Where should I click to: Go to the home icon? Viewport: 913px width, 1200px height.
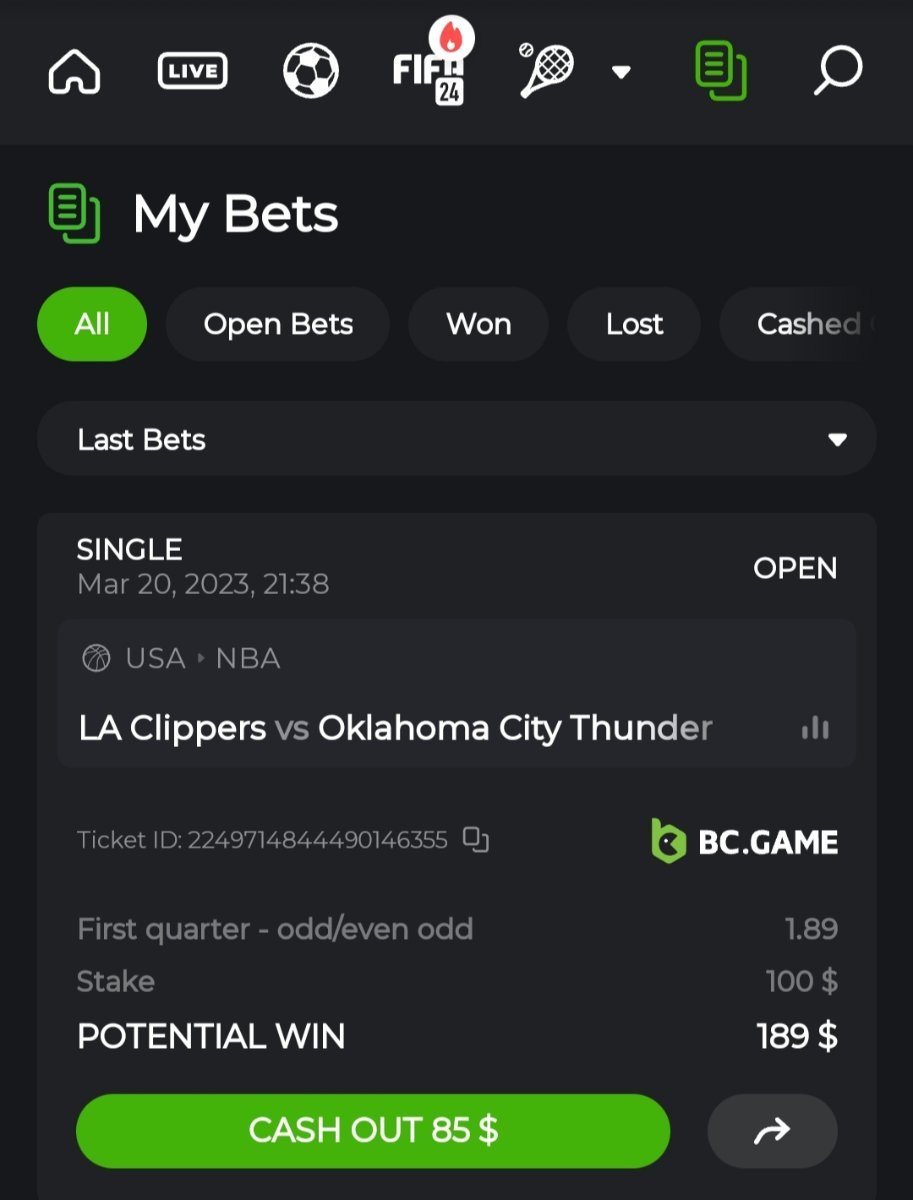(75, 72)
